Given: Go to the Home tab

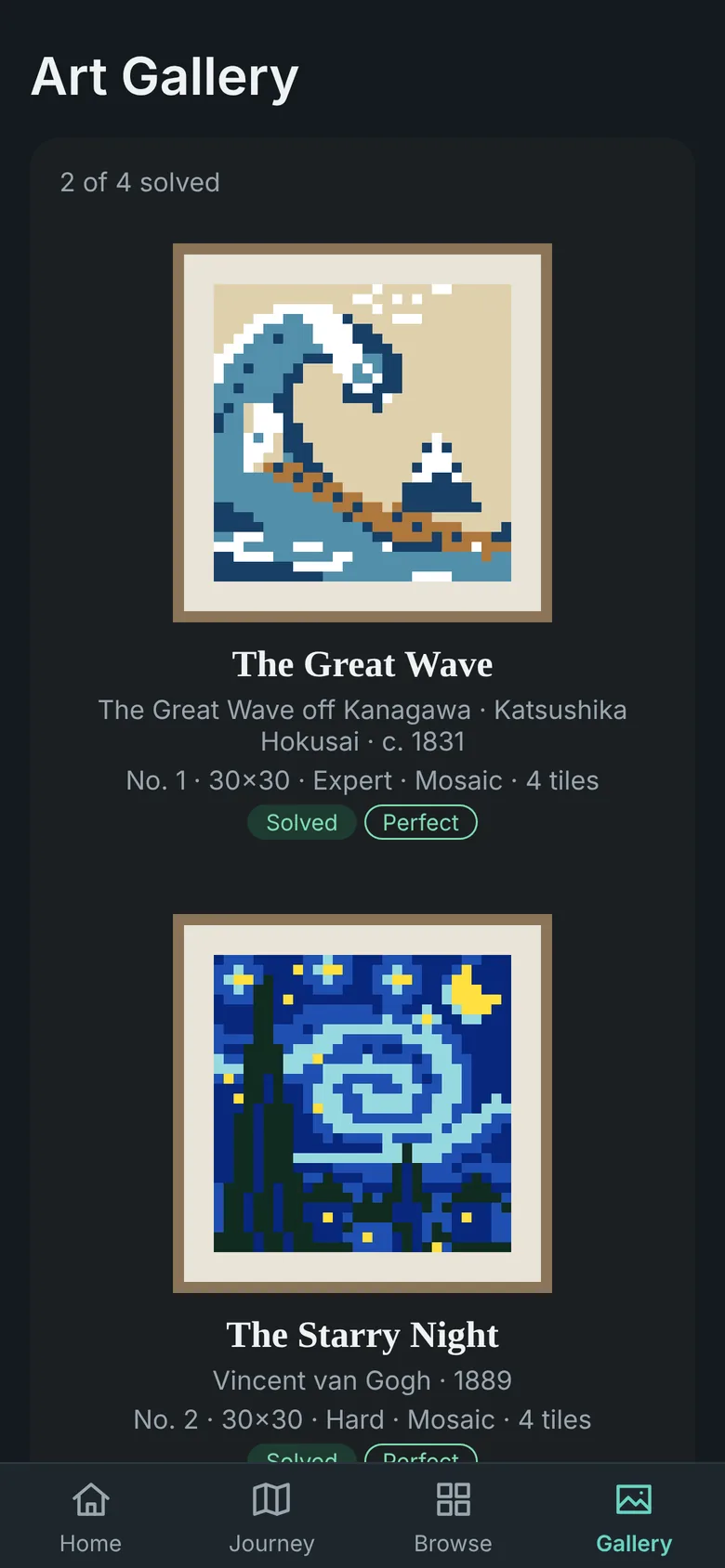Looking at the screenshot, I should click(x=91, y=1517).
